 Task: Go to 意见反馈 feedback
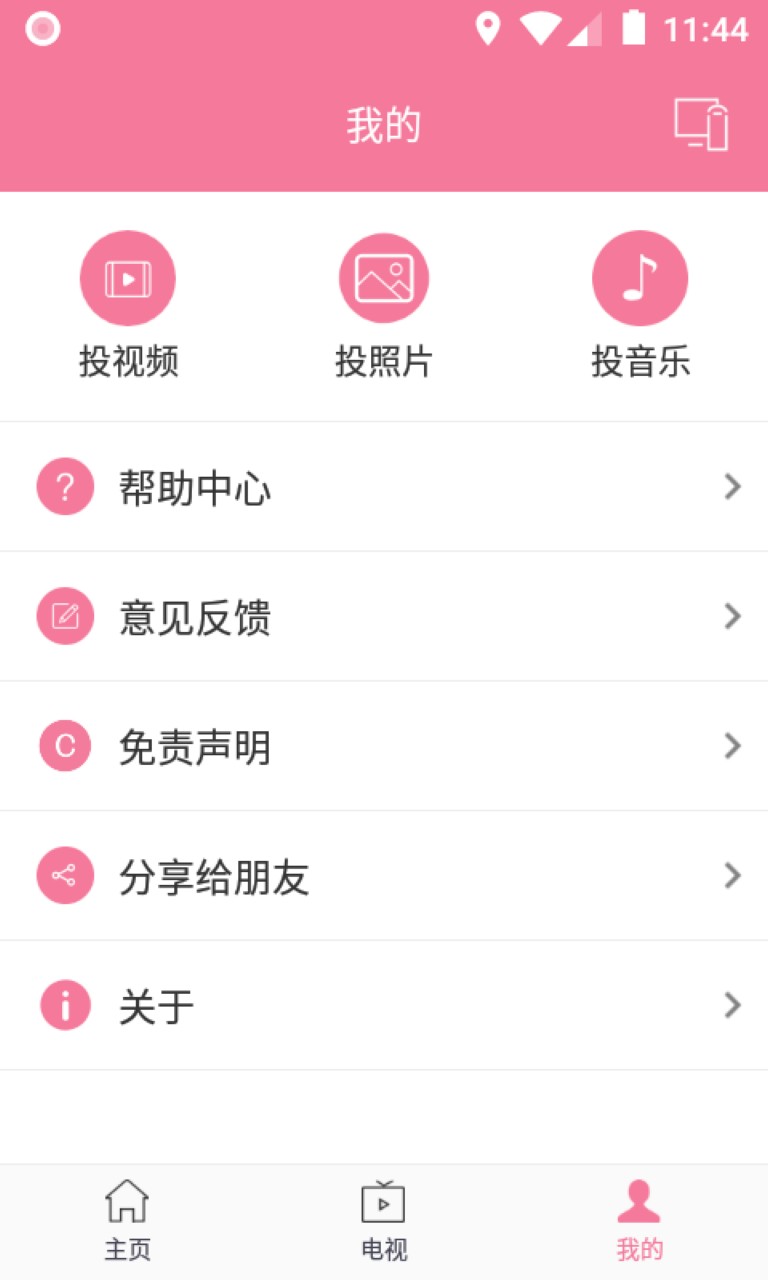[x=384, y=616]
